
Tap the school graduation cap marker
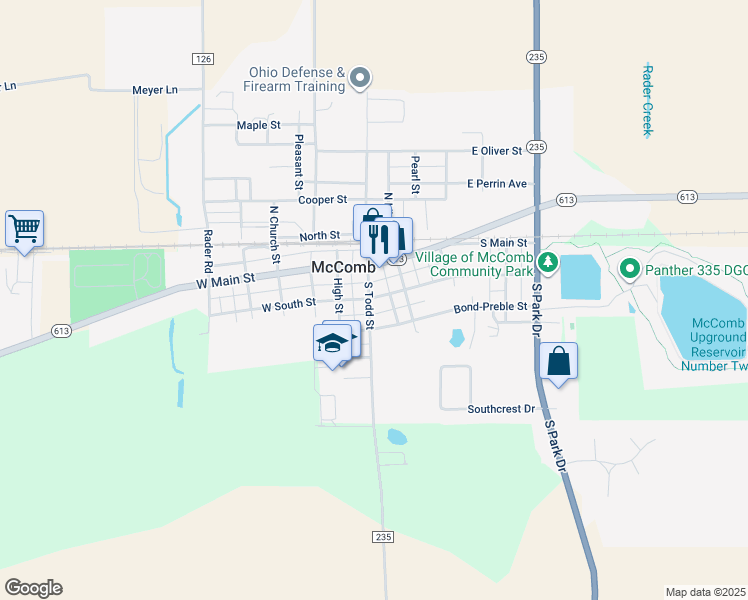(332, 345)
